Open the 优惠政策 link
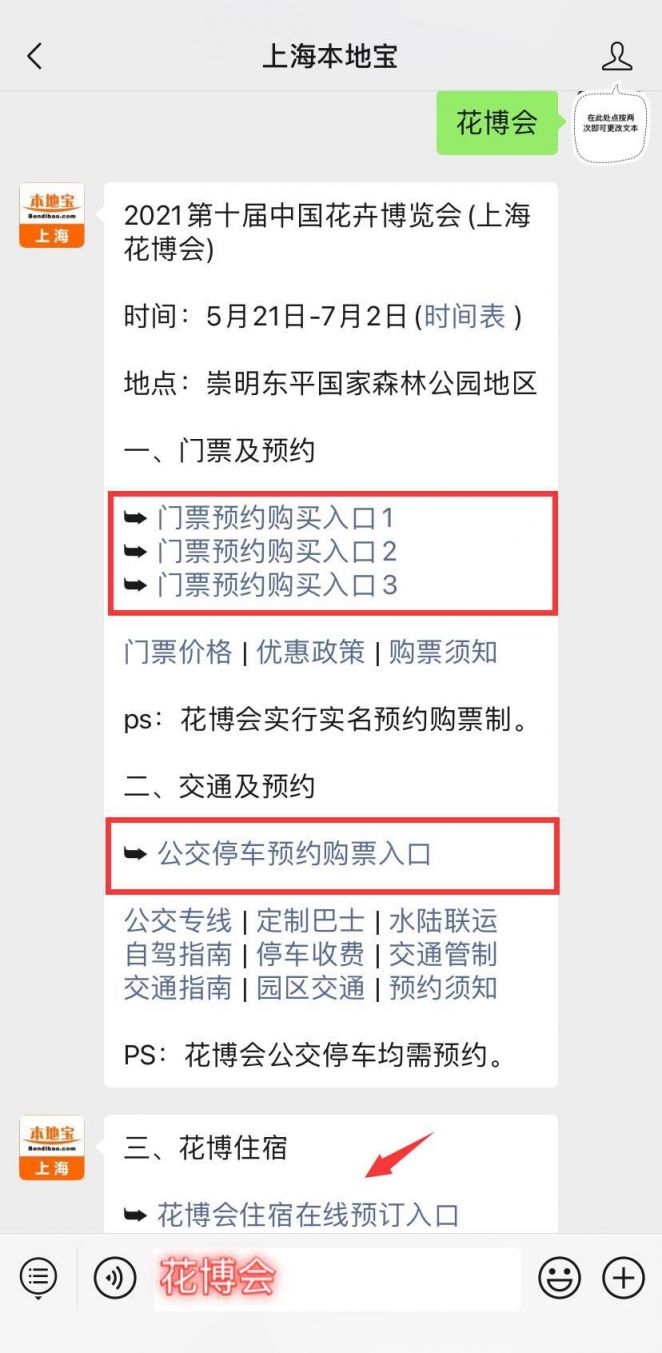This screenshot has height=1353, width=662. pyautogui.click(x=311, y=652)
